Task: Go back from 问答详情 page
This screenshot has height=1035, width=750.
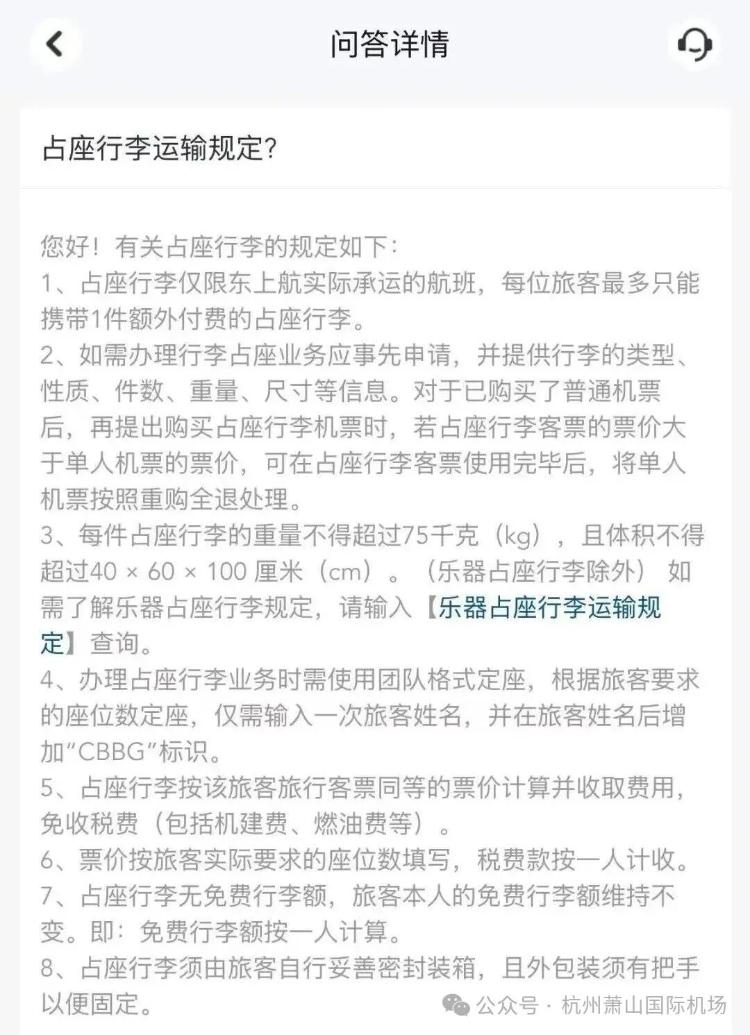Action: [x=55, y=44]
